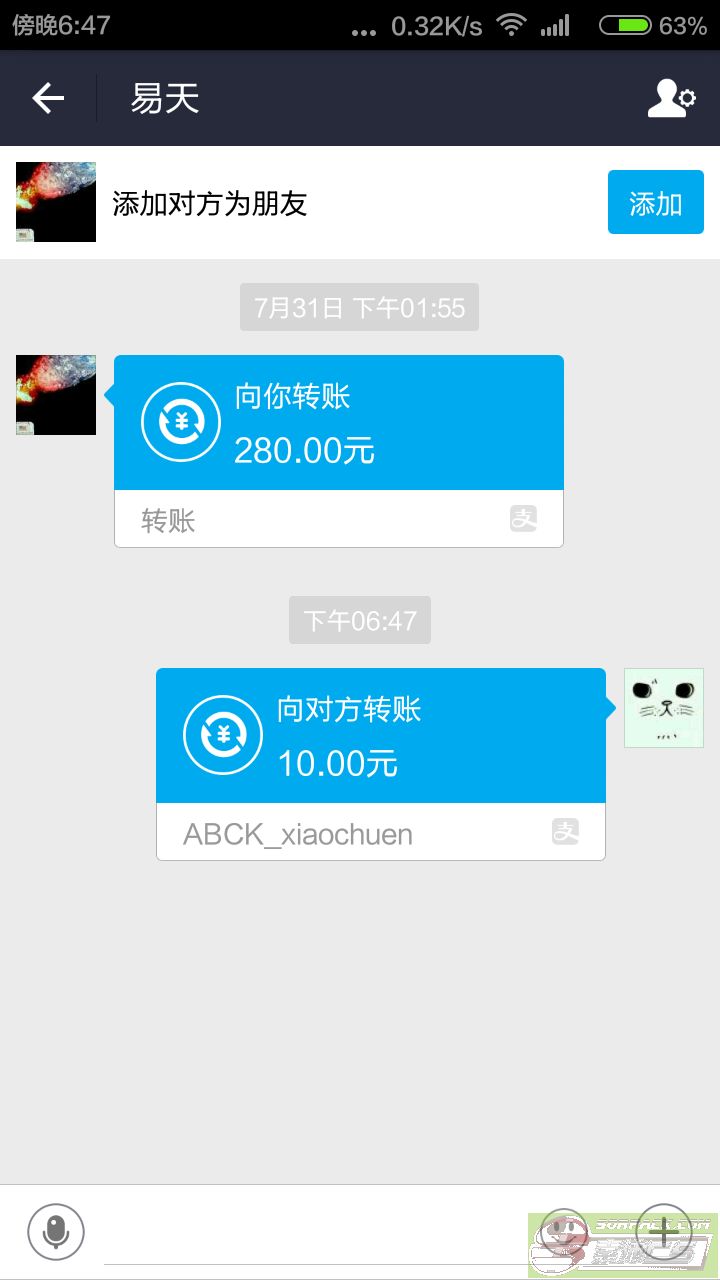The image size is (720, 1280).
Task: View 易天's avatar beside the 280.00元 transfer
Action: (56, 395)
